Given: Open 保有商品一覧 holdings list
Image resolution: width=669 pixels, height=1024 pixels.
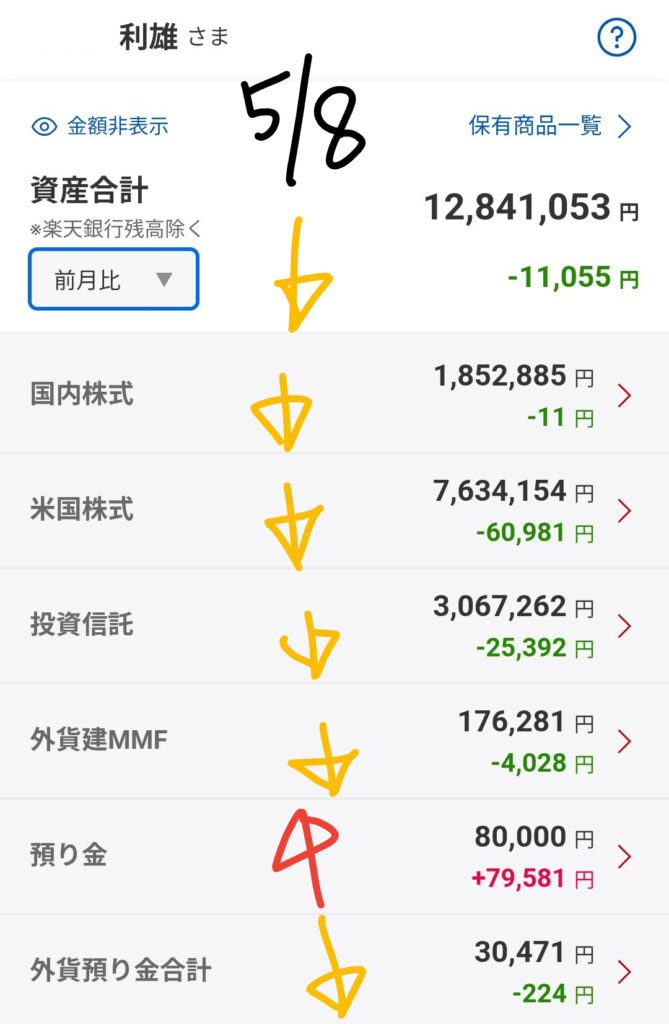Looking at the screenshot, I should point(550,125).
